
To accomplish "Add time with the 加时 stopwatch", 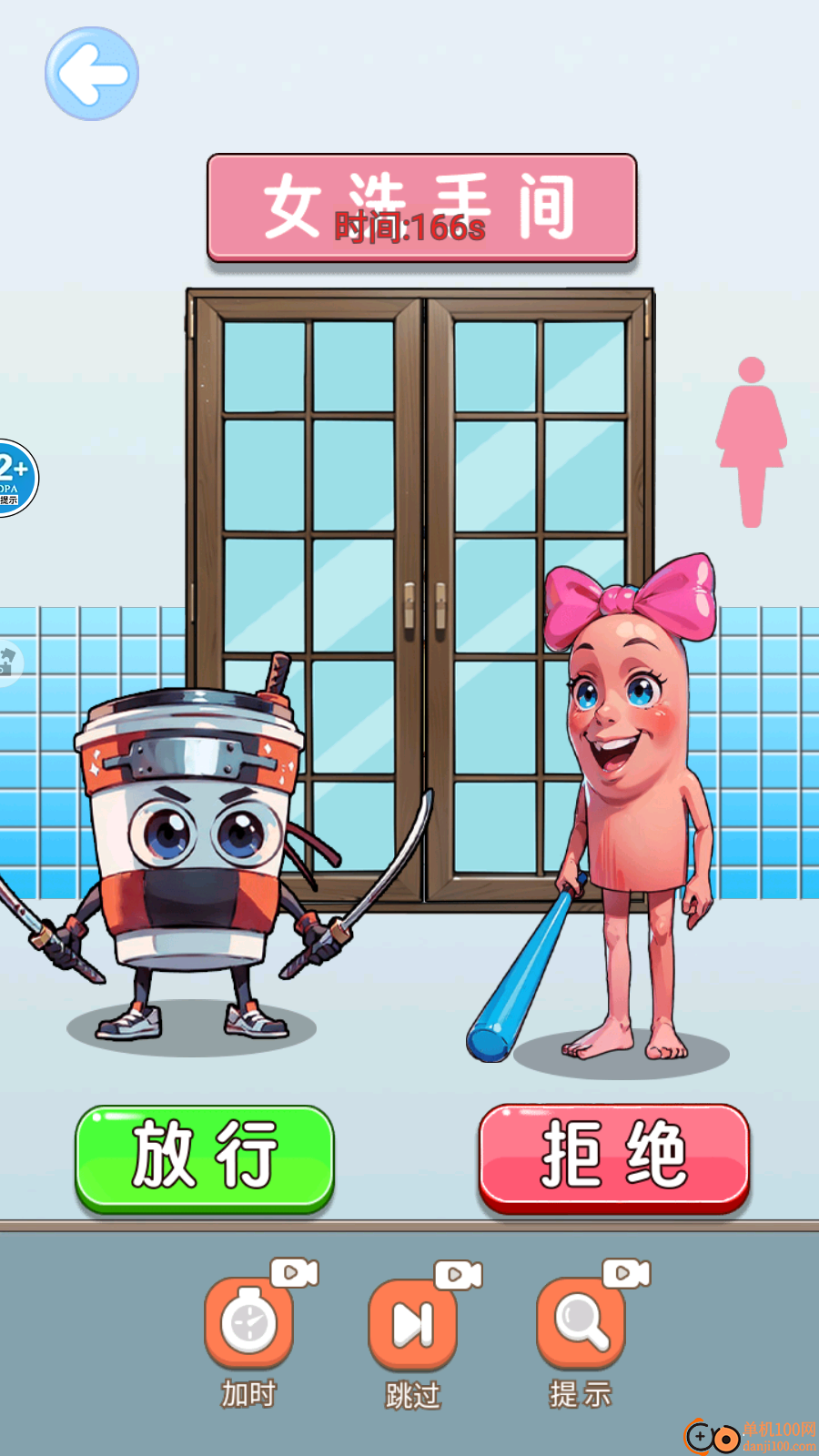I will point(248,1324).
